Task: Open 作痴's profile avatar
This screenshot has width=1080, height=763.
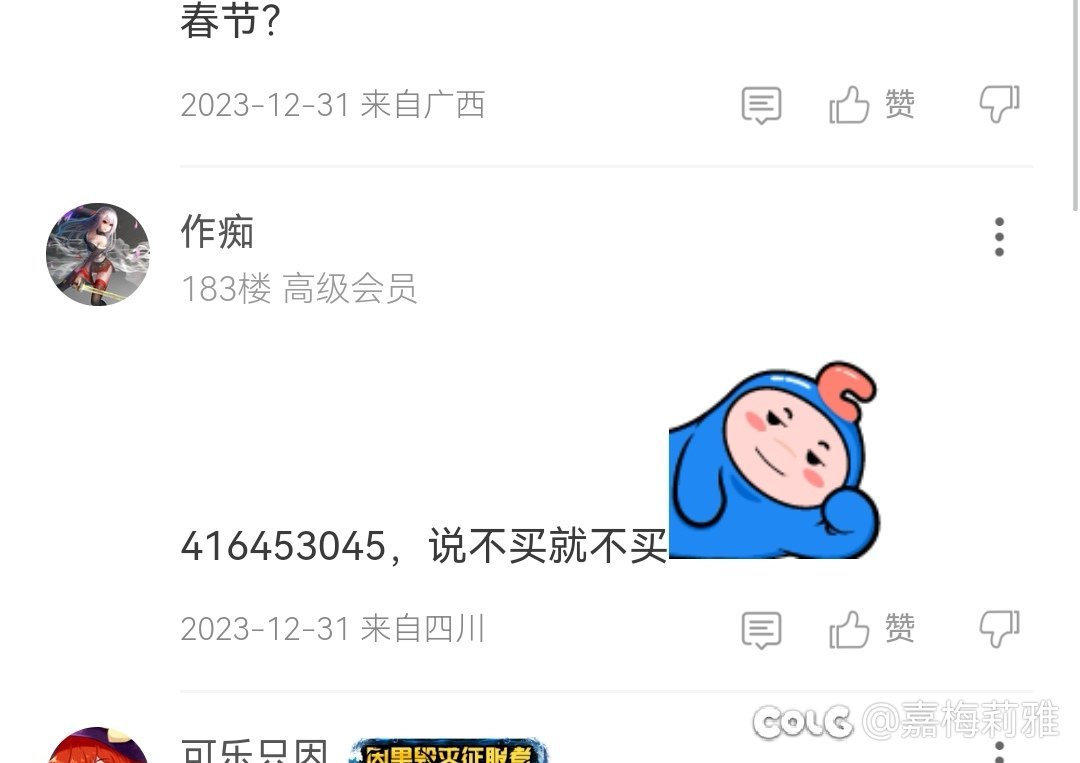Action: point(98,254)
